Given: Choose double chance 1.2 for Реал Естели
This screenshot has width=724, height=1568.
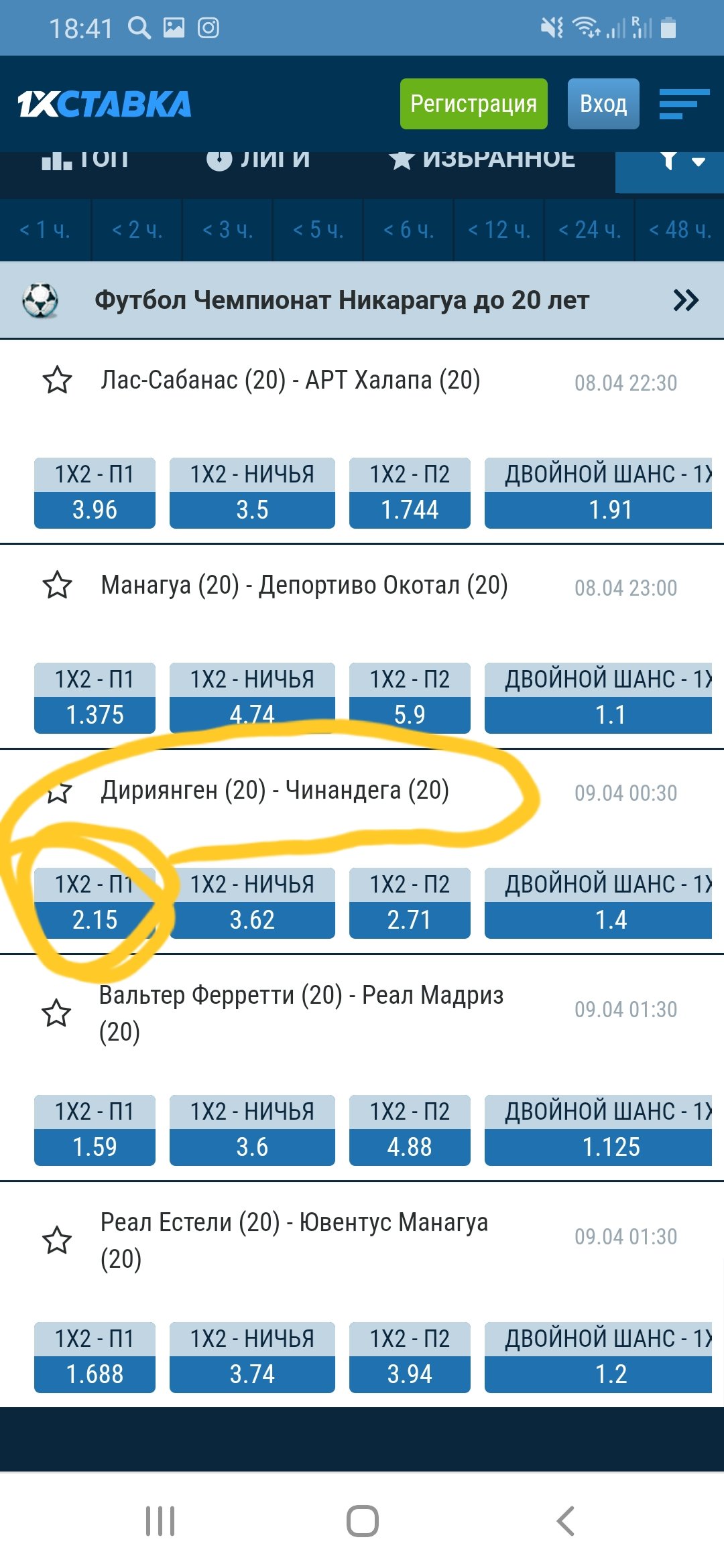Looking at the screenshot, I should coord(610,1374).
